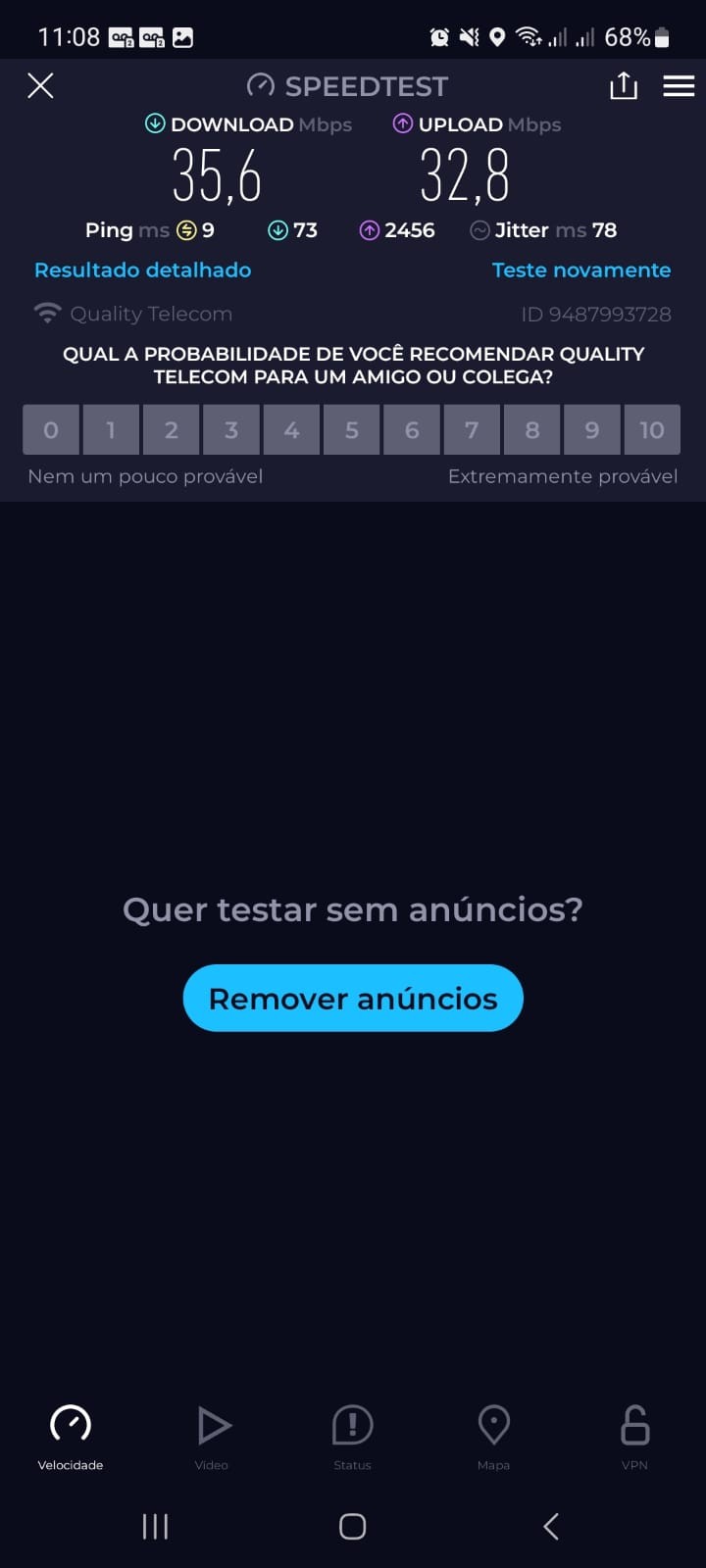
Task: Open Resultado detalhado
Action: (x=142, y=270)
